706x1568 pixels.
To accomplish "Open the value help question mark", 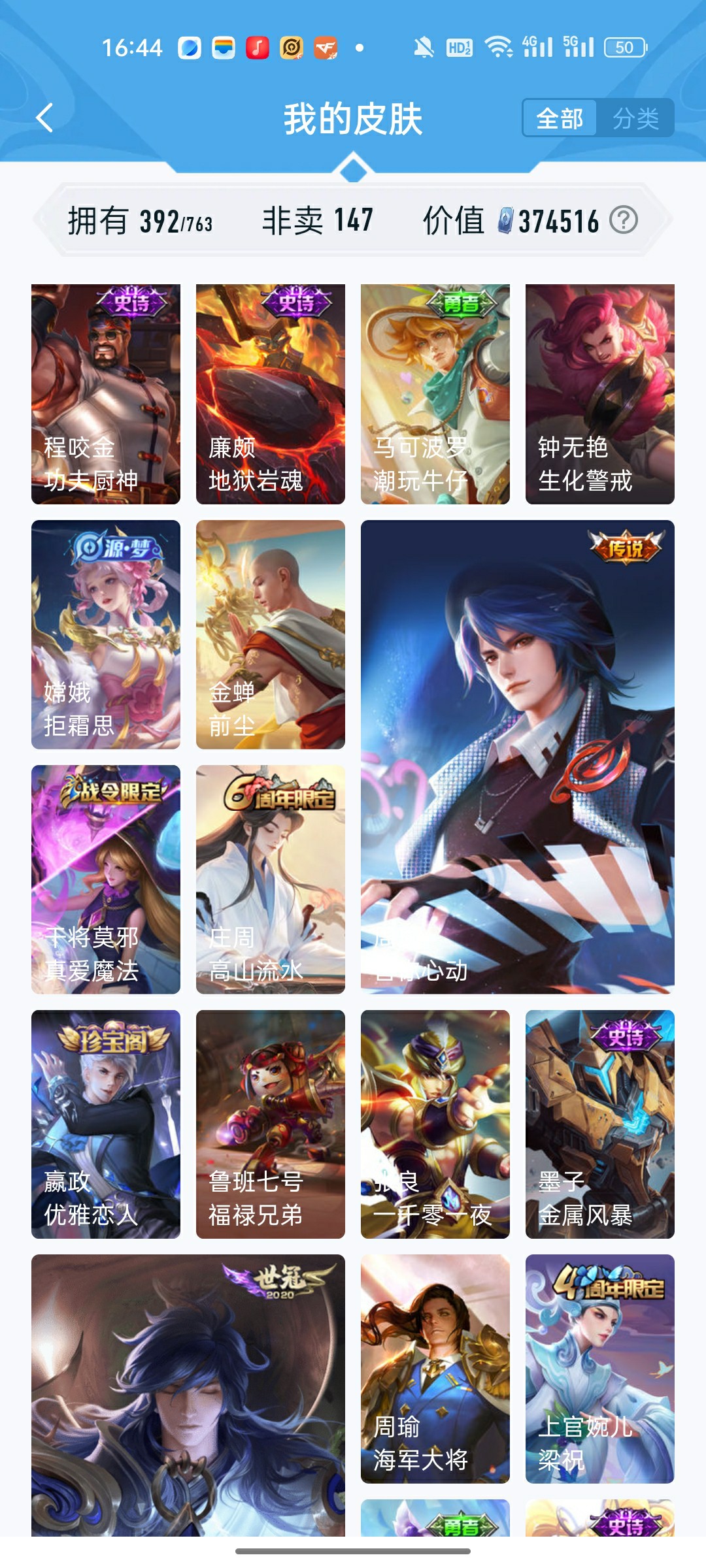I will 623,220.
